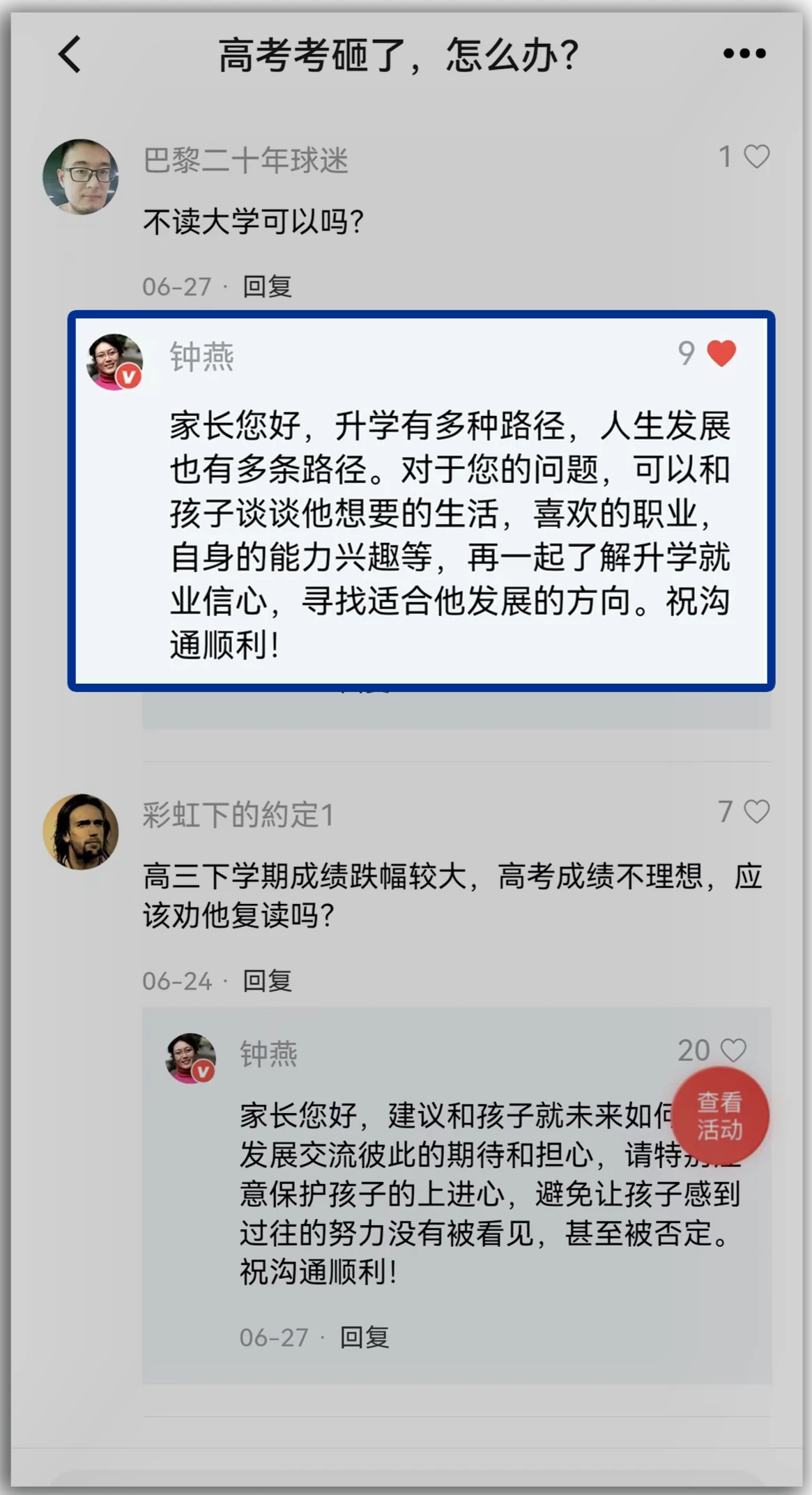Like 巴黎二十年球迷's comment
The width and height of the screenshot is (812, 1495).
coord(756,156)
